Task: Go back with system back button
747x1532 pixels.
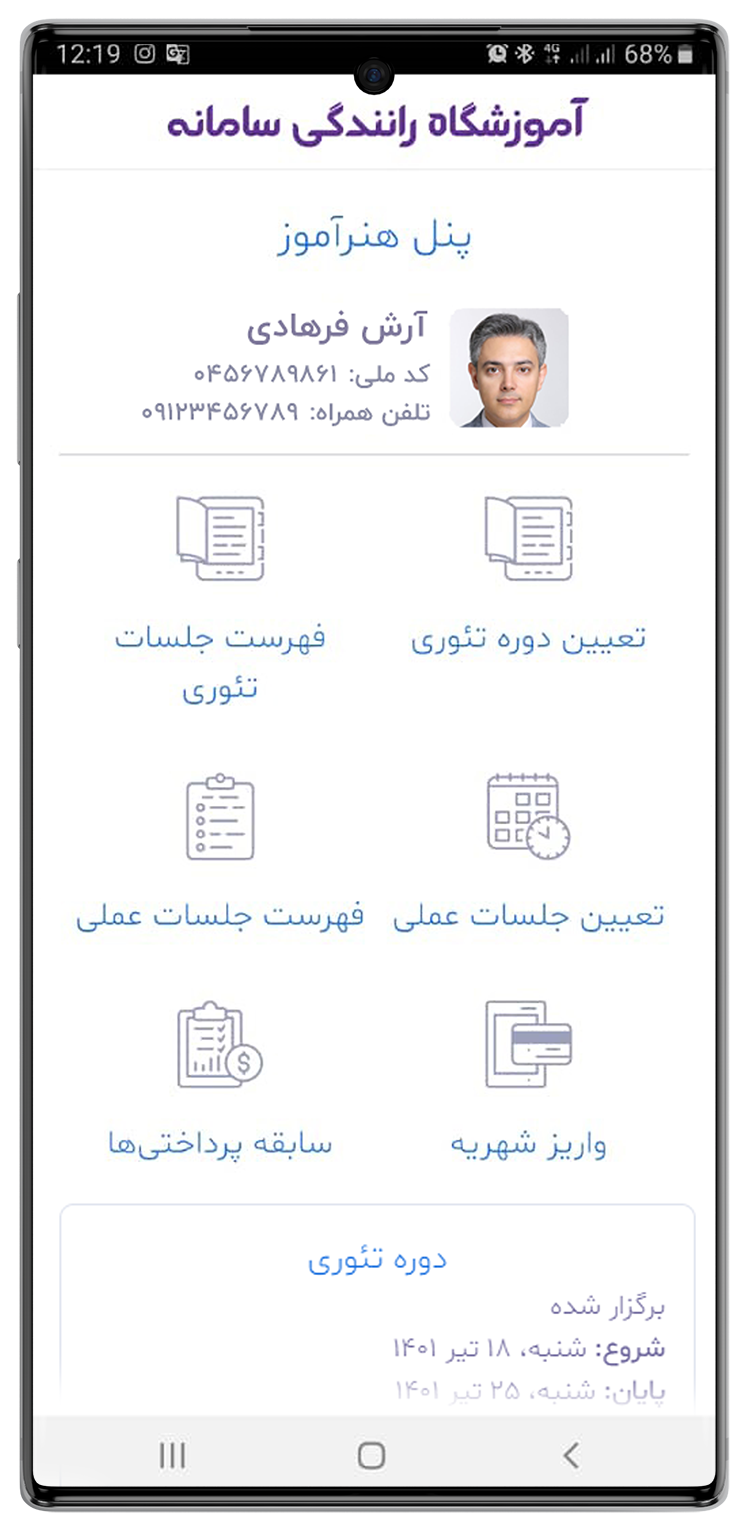Action: tap(571, 1455)
